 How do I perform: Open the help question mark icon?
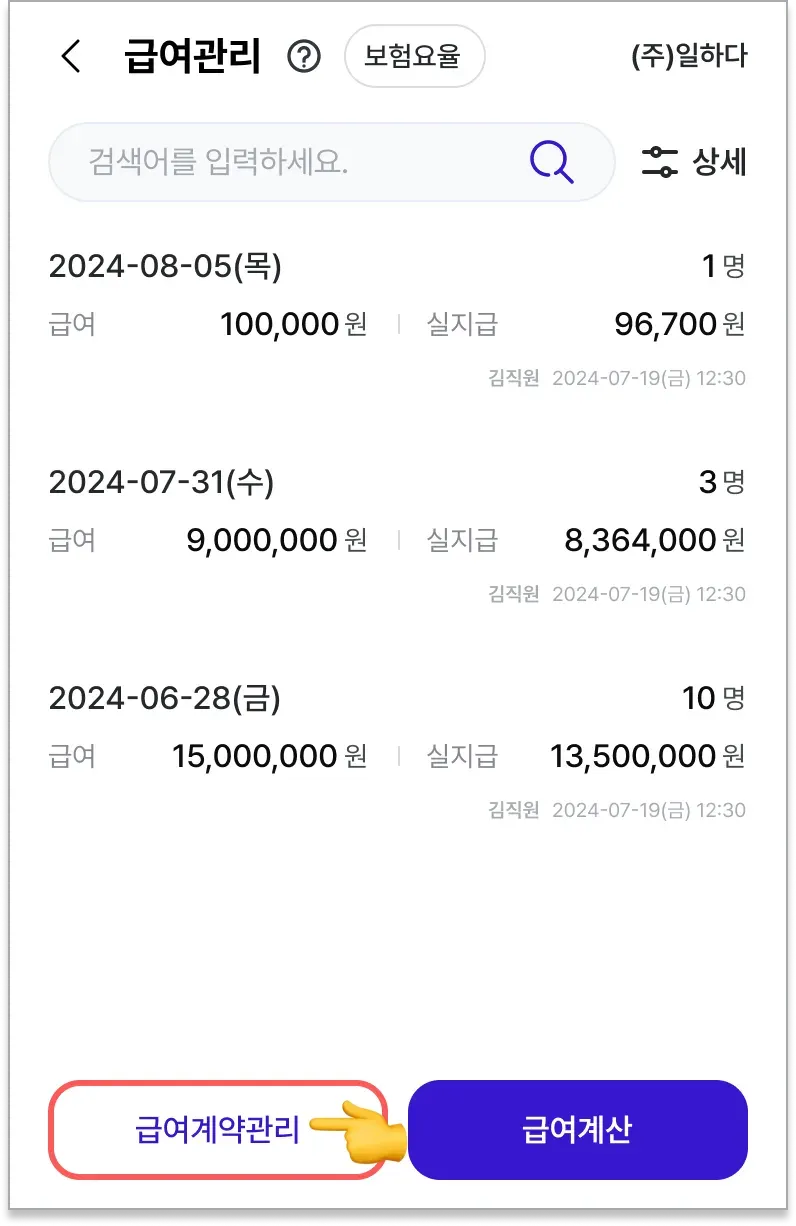[x=304, y=57]
